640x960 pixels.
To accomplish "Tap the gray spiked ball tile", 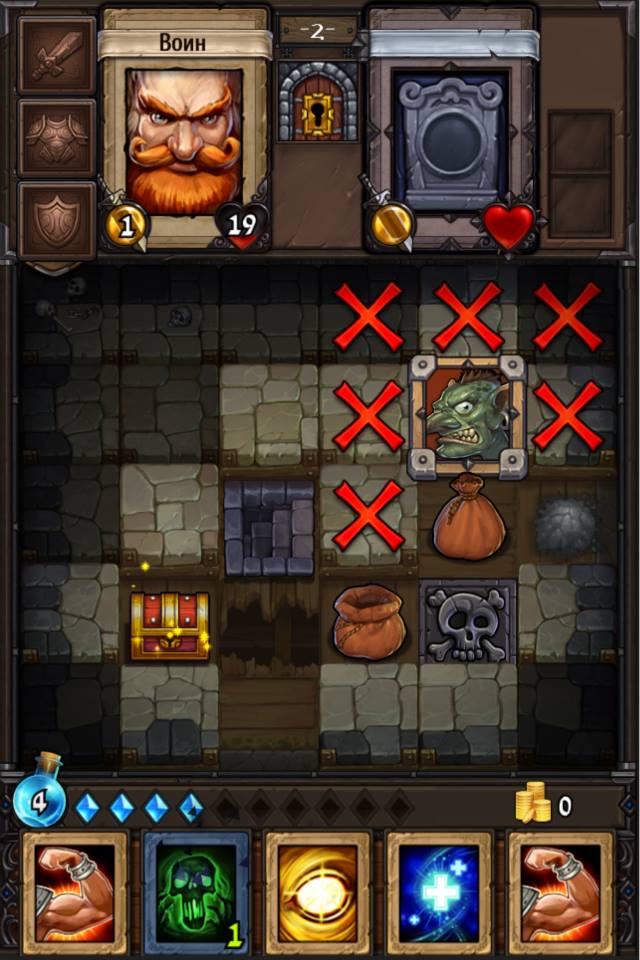I will pos(566,523).
